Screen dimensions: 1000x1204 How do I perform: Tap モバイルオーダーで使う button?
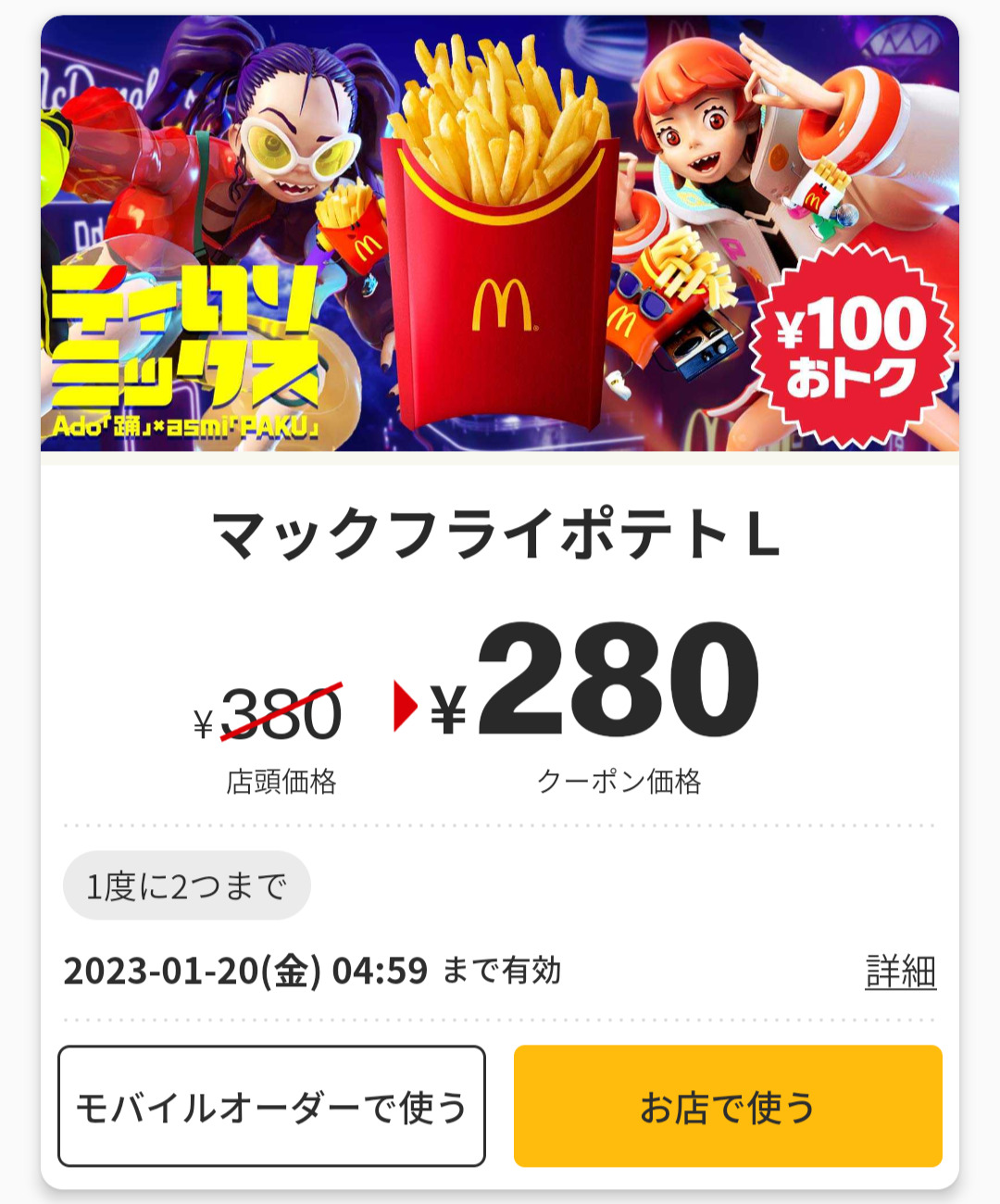[271, 1106]
